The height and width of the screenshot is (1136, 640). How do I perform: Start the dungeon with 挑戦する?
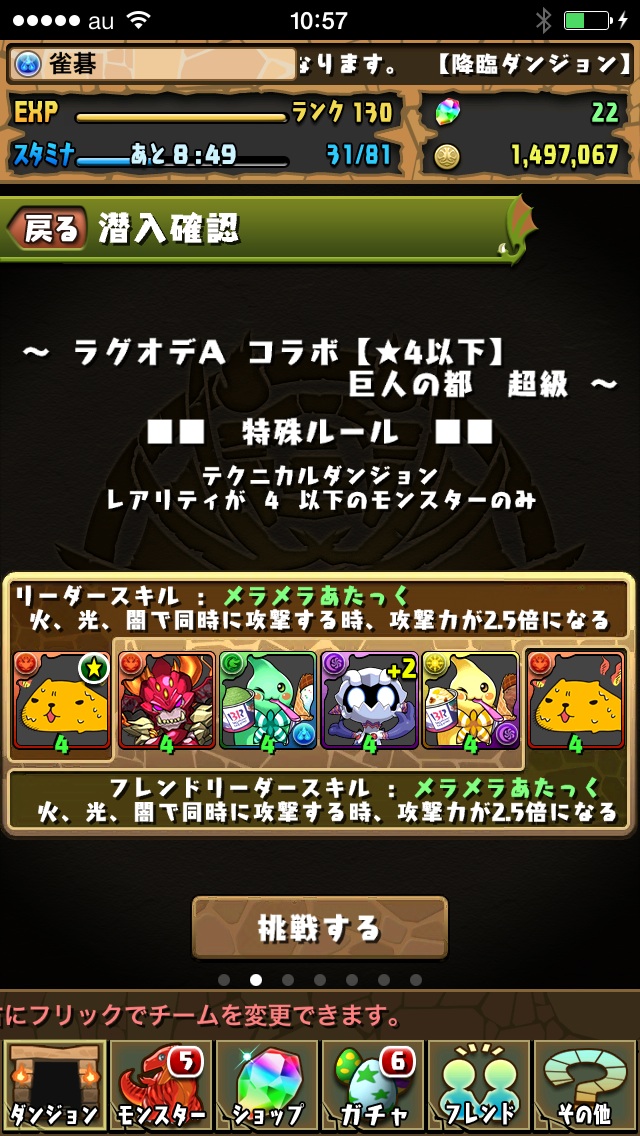[x=319, y=928]
